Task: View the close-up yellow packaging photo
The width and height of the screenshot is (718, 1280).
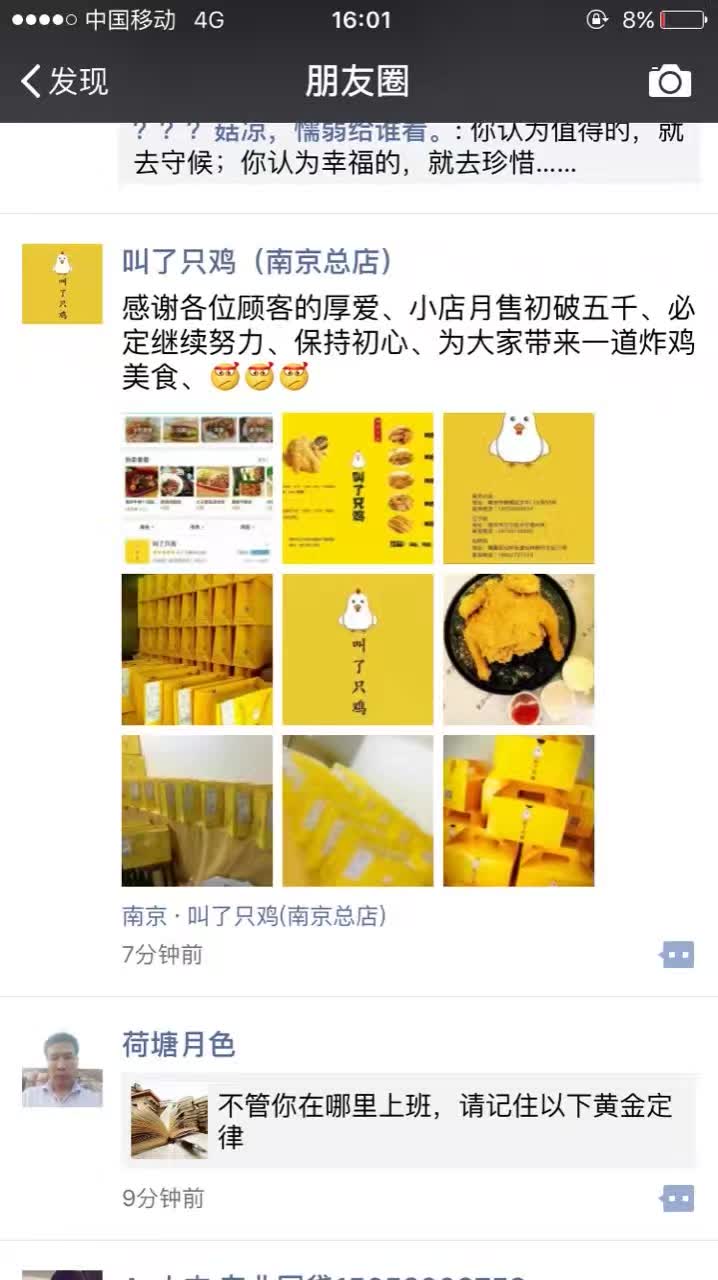Action: point(357,810)
